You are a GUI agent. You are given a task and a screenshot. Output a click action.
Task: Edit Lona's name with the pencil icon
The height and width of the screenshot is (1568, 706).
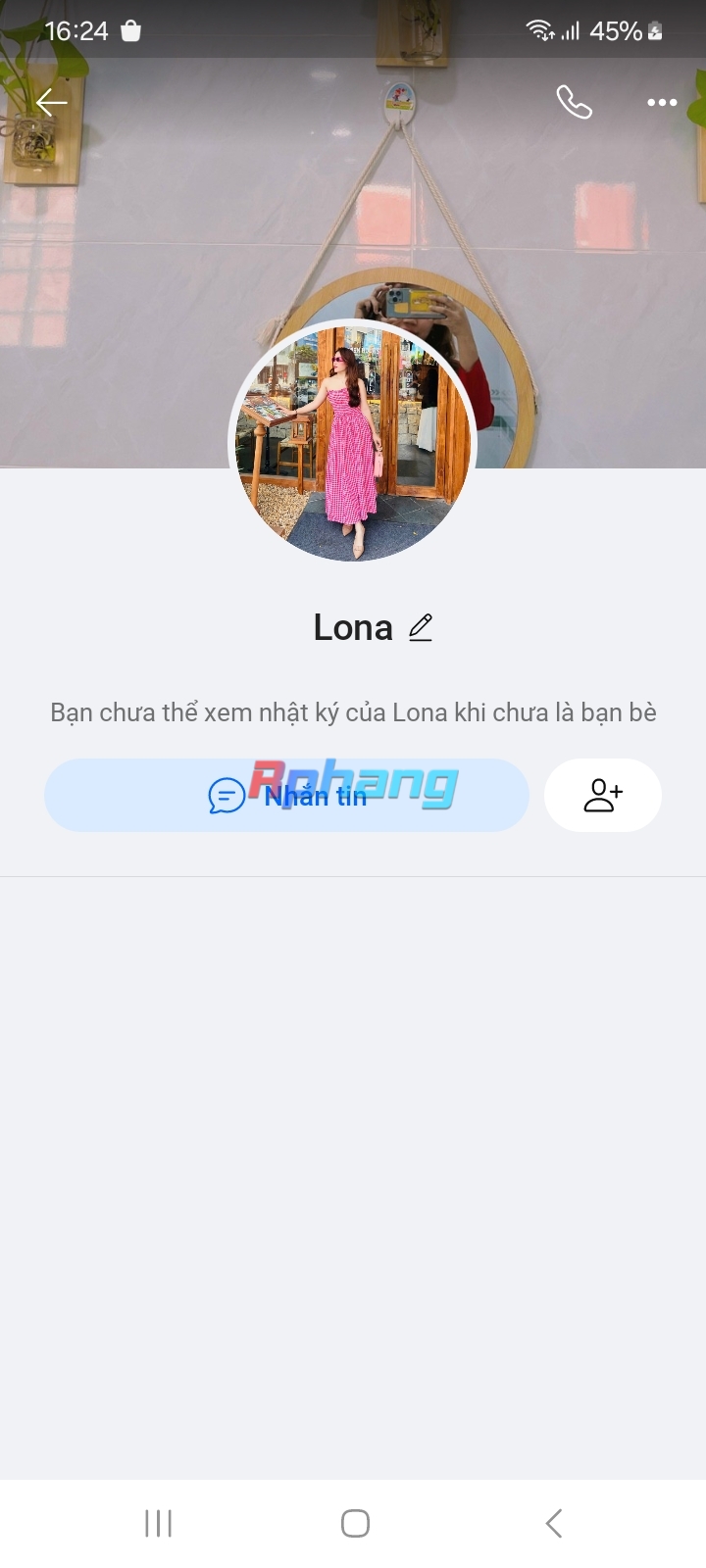coord(421,627)
